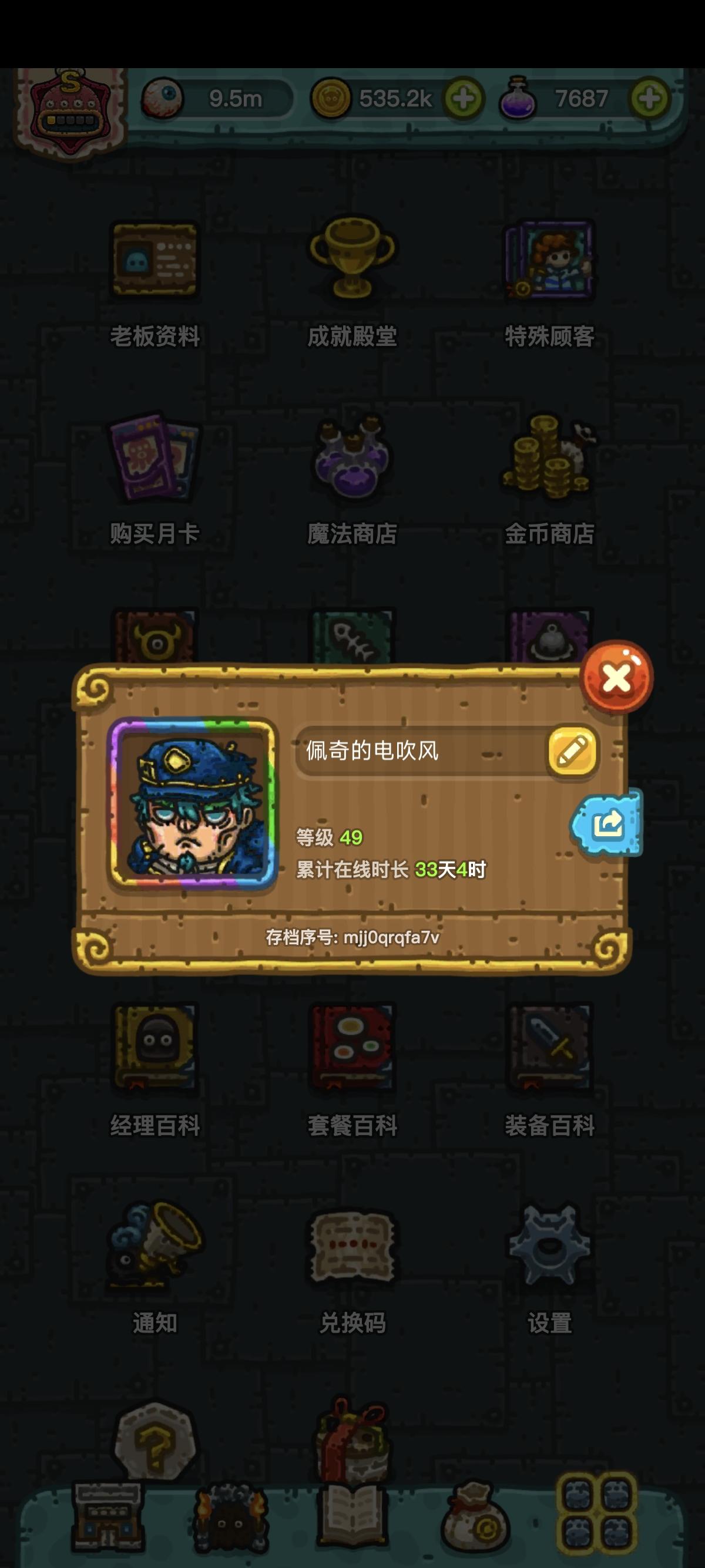The image size is (705, 1568).
Task: Open the 金币商店 gold coin shop
Action: click(545, 464)
